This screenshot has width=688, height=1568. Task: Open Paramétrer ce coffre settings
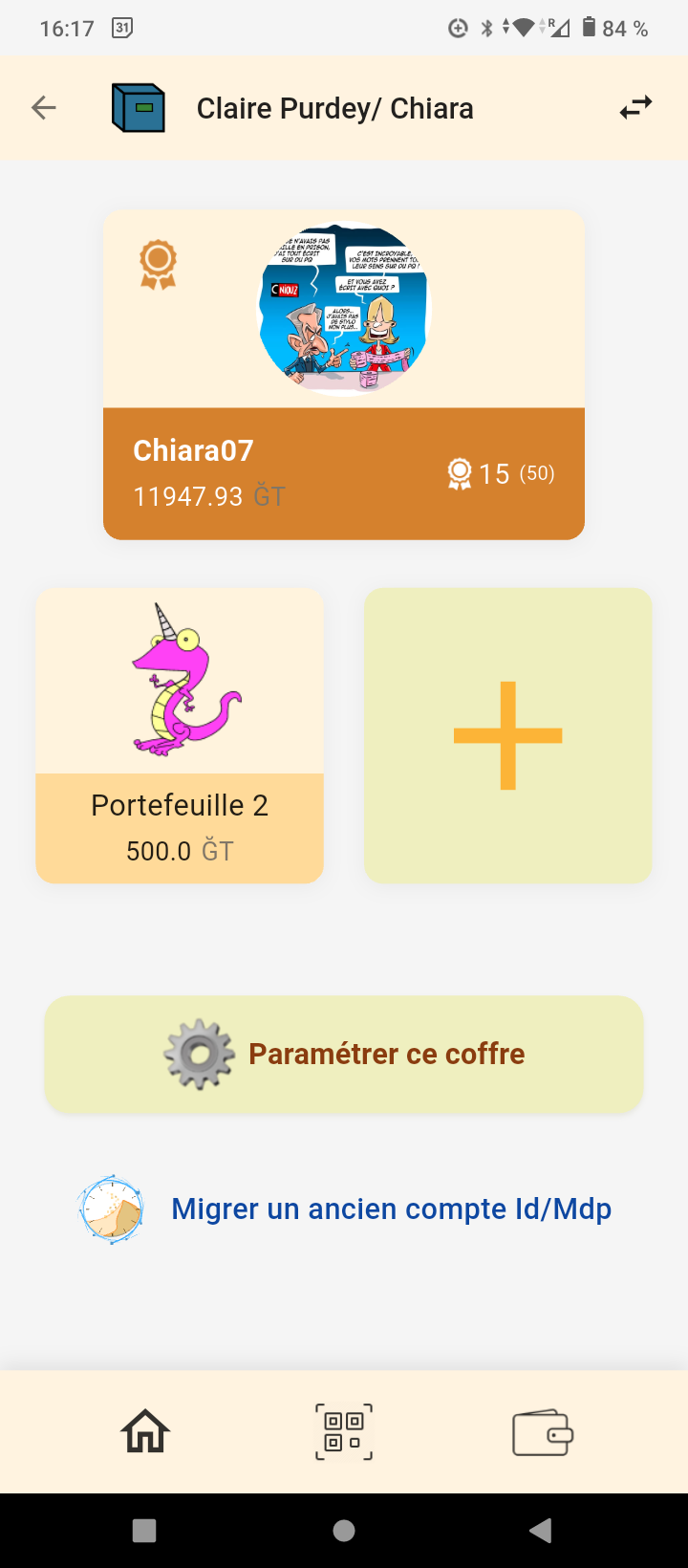(344, 1055)
